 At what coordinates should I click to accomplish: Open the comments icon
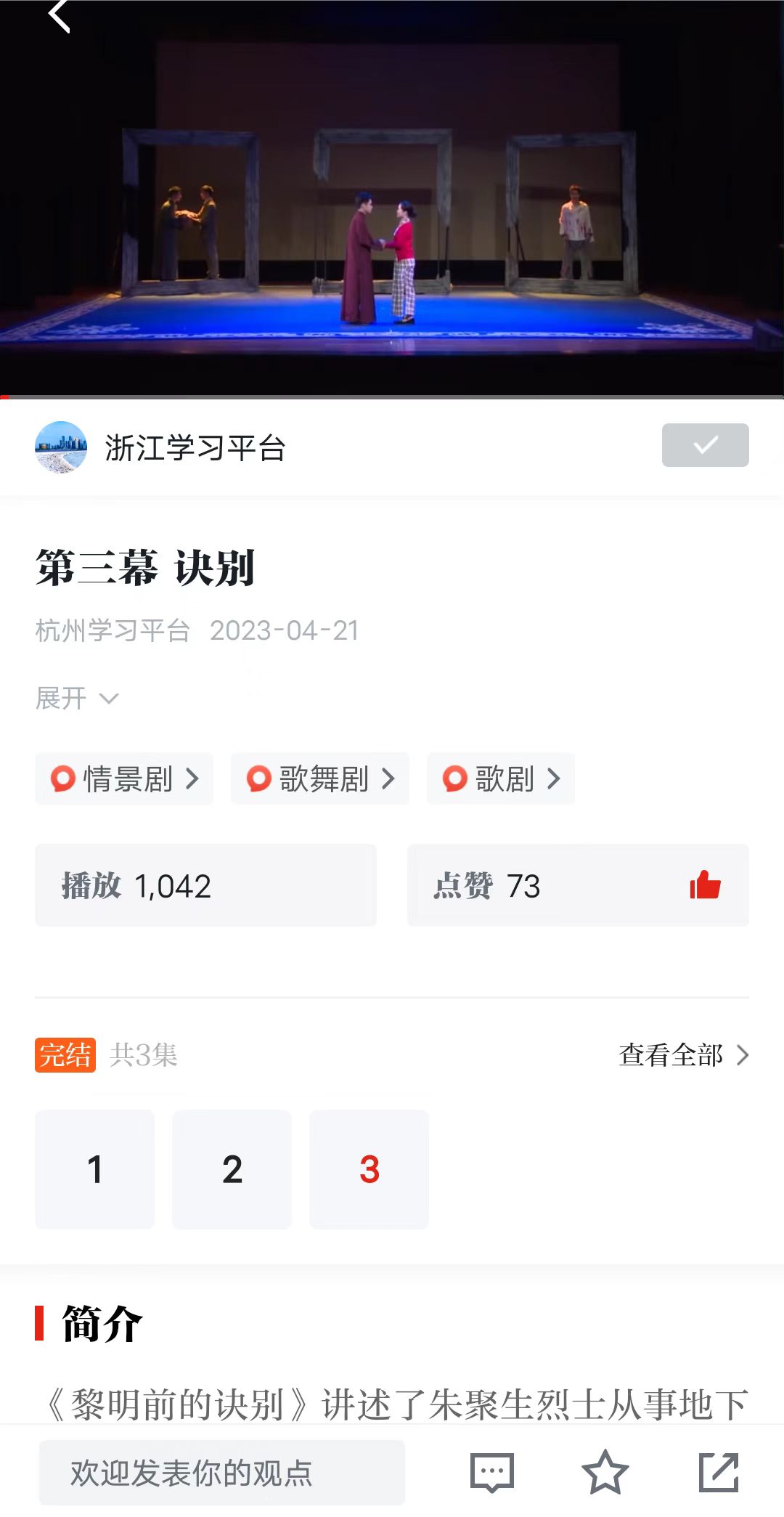click(492, 1473)
